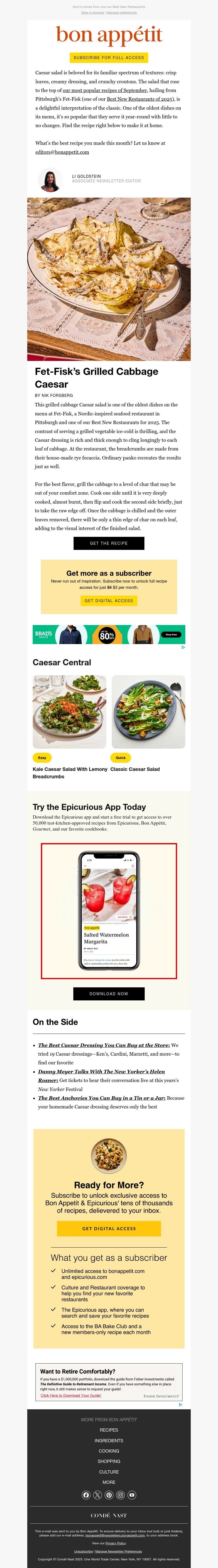
Task: Visit Bon Appétit's Instagram profile
Action: 120,1495
